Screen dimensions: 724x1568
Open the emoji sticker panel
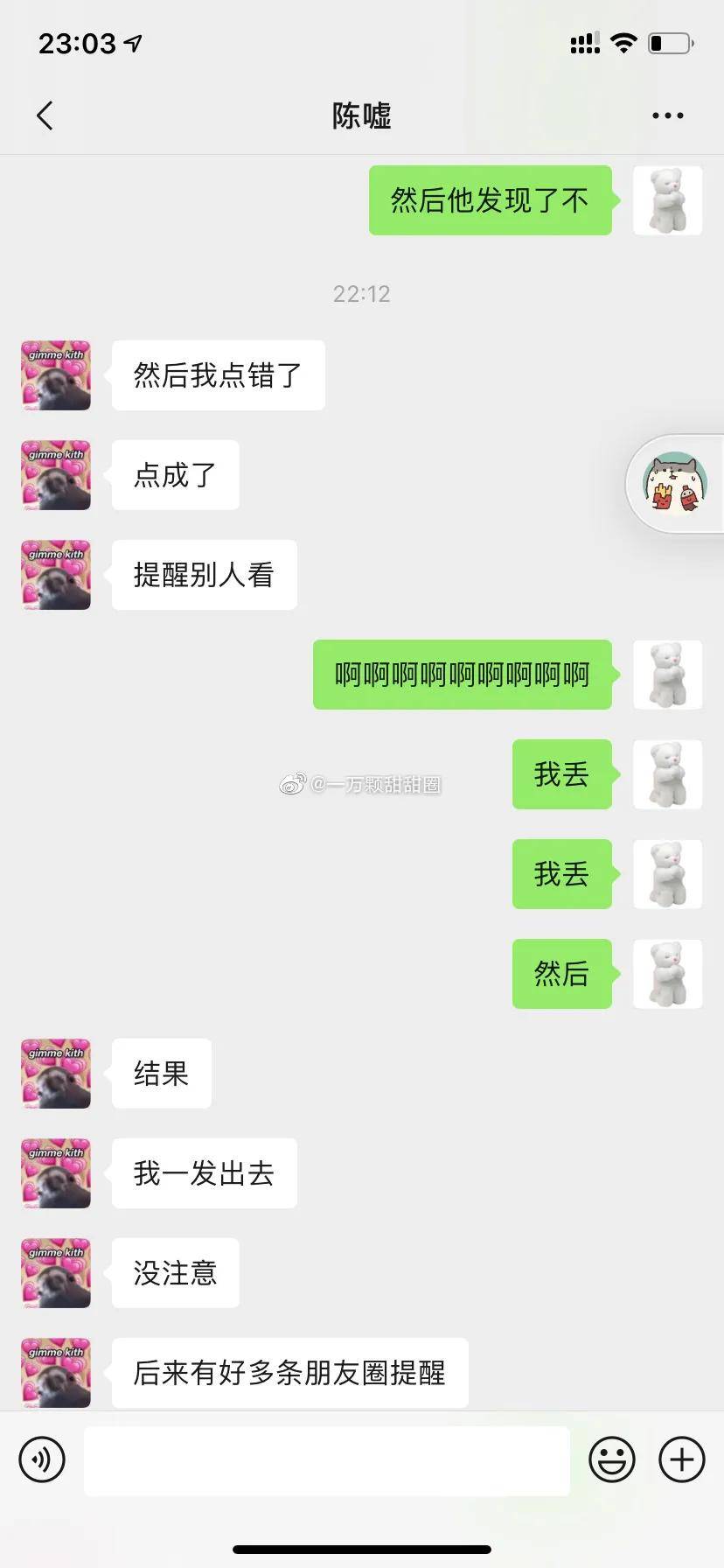612,1459
